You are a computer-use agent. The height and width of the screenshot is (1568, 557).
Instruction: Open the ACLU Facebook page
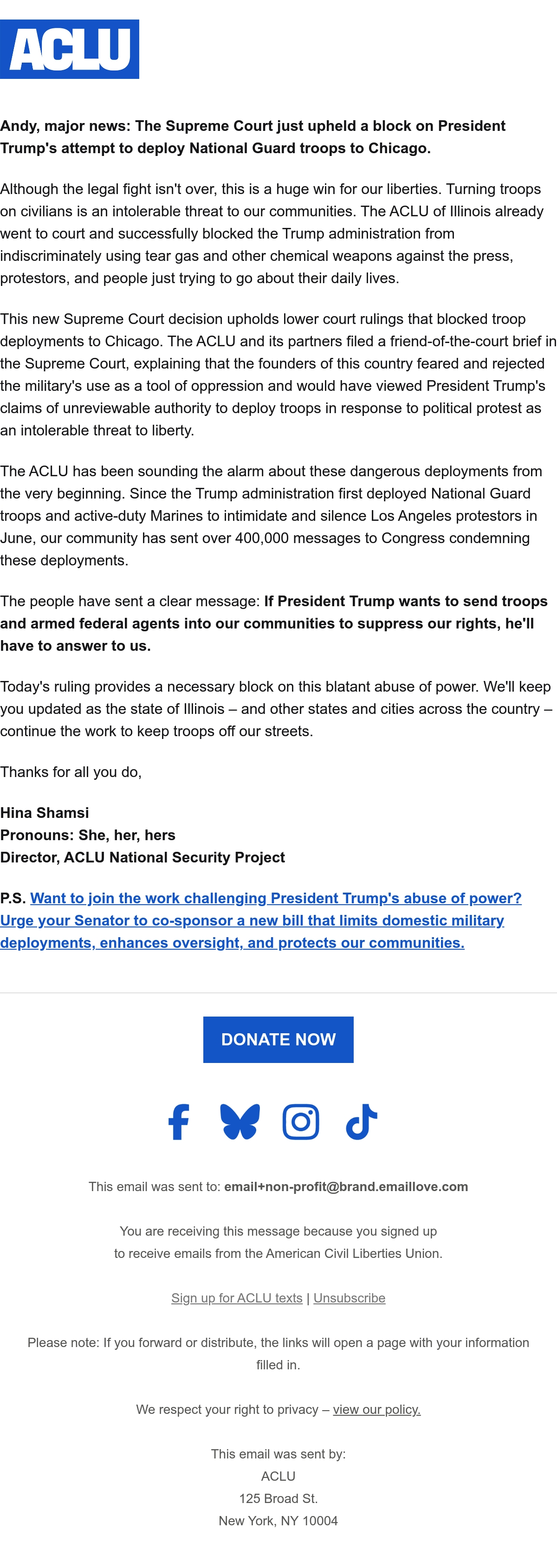point(179,1121)
